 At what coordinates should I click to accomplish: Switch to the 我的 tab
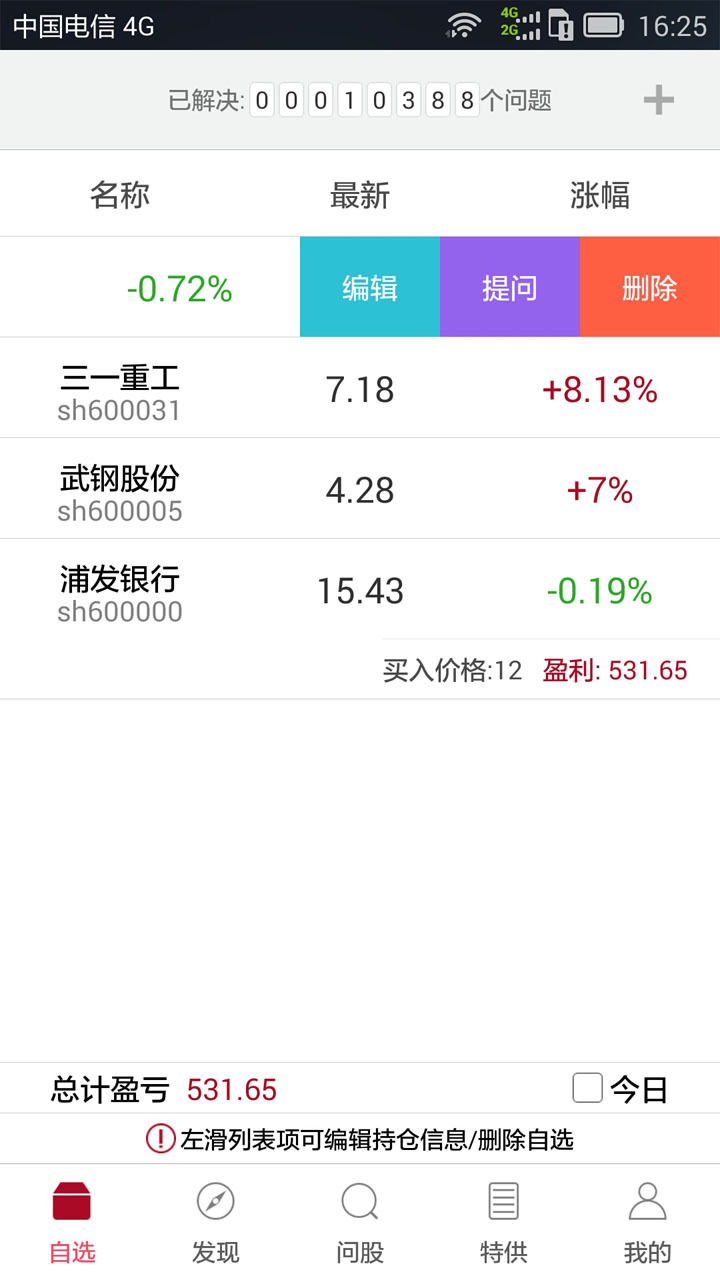647,1222
